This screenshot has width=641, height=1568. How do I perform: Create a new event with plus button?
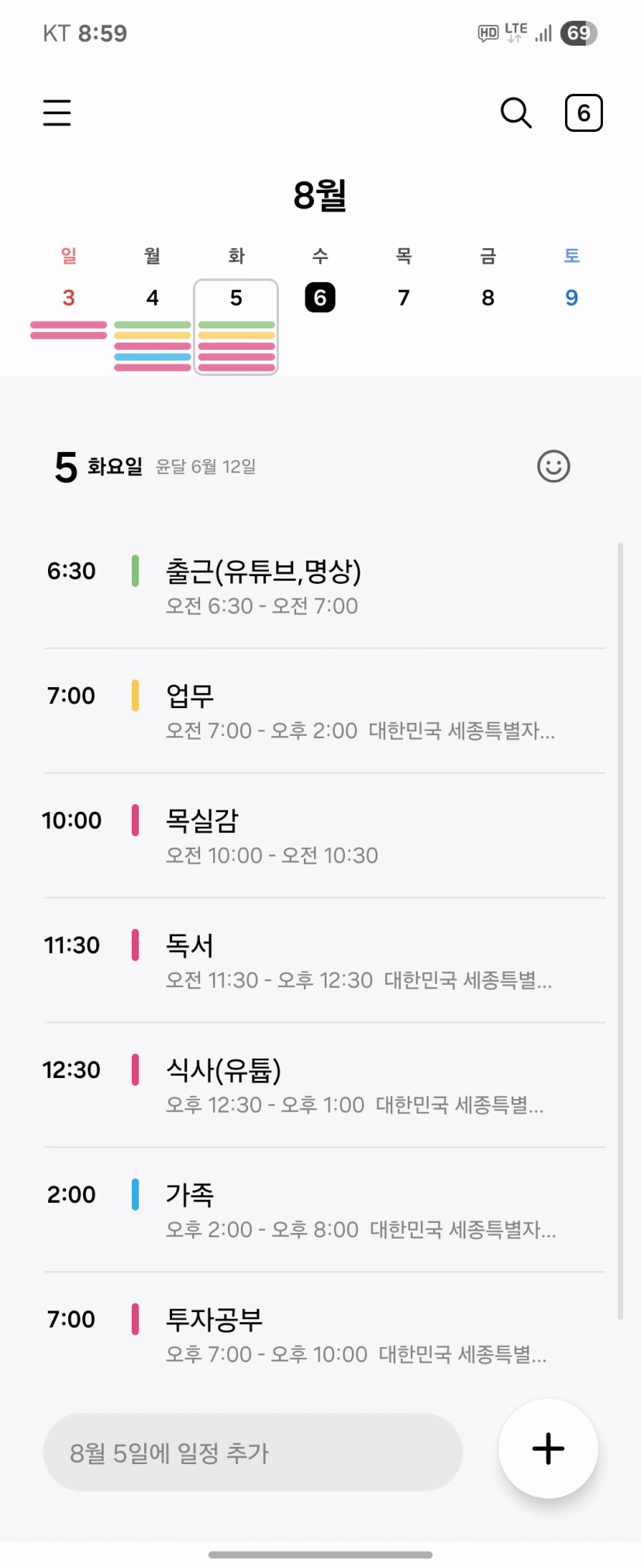click(x=548, y=1449)
